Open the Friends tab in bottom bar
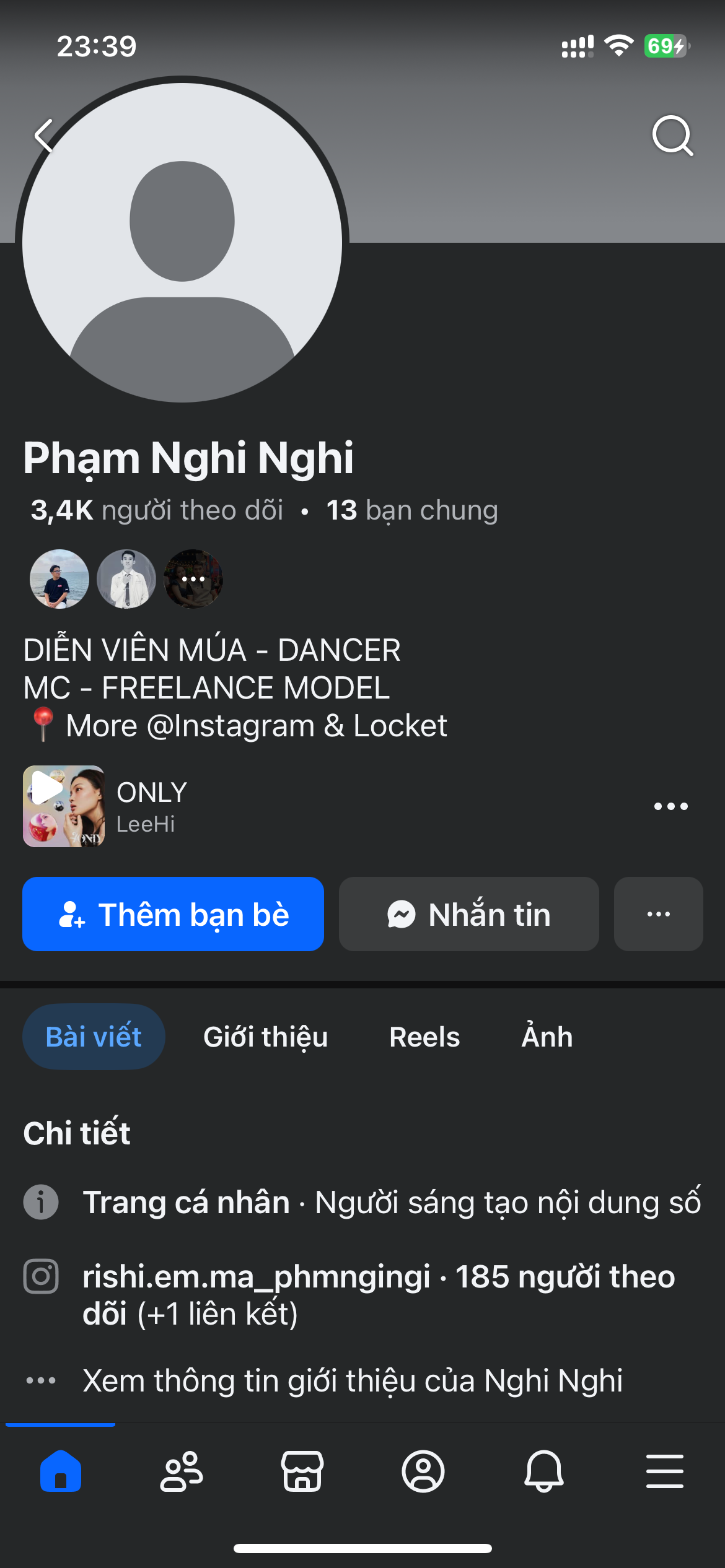The image size is (725, 1568). (x=182, y=1471)
